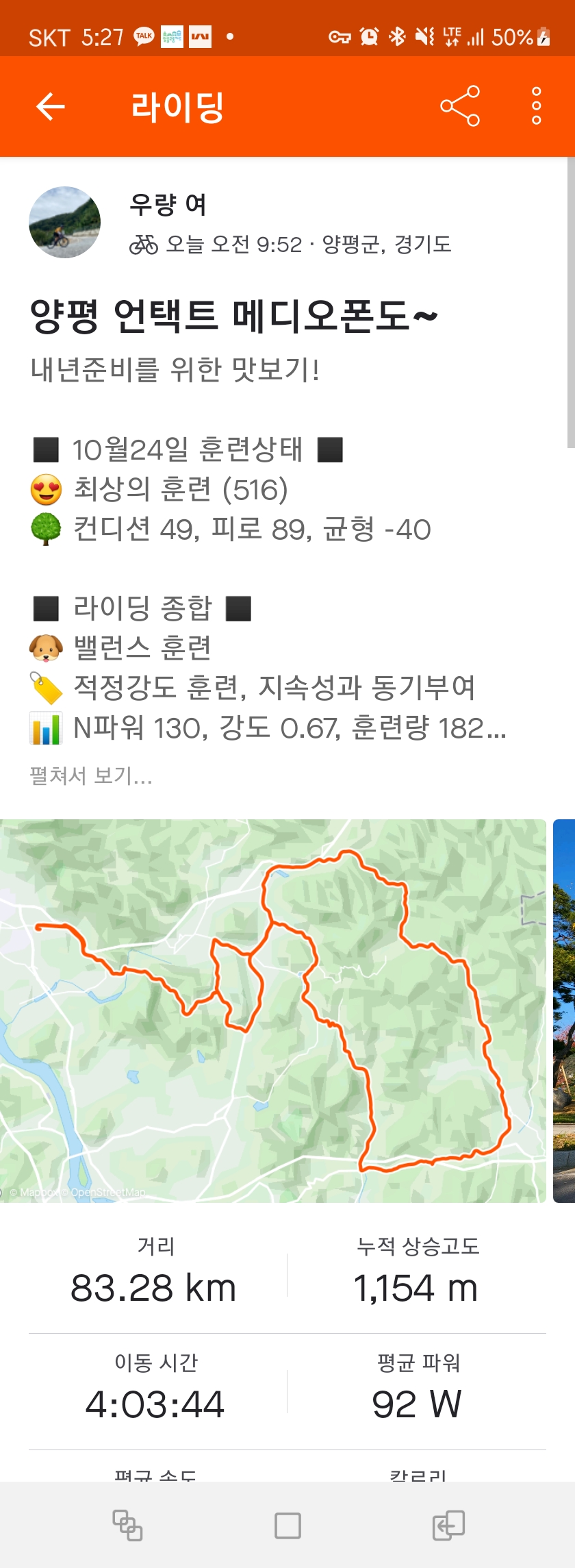The height and width of the screenshot is (1568, 575).
Task: Share this ride activity
Action: pyautogui.click(x=460, y=106)
